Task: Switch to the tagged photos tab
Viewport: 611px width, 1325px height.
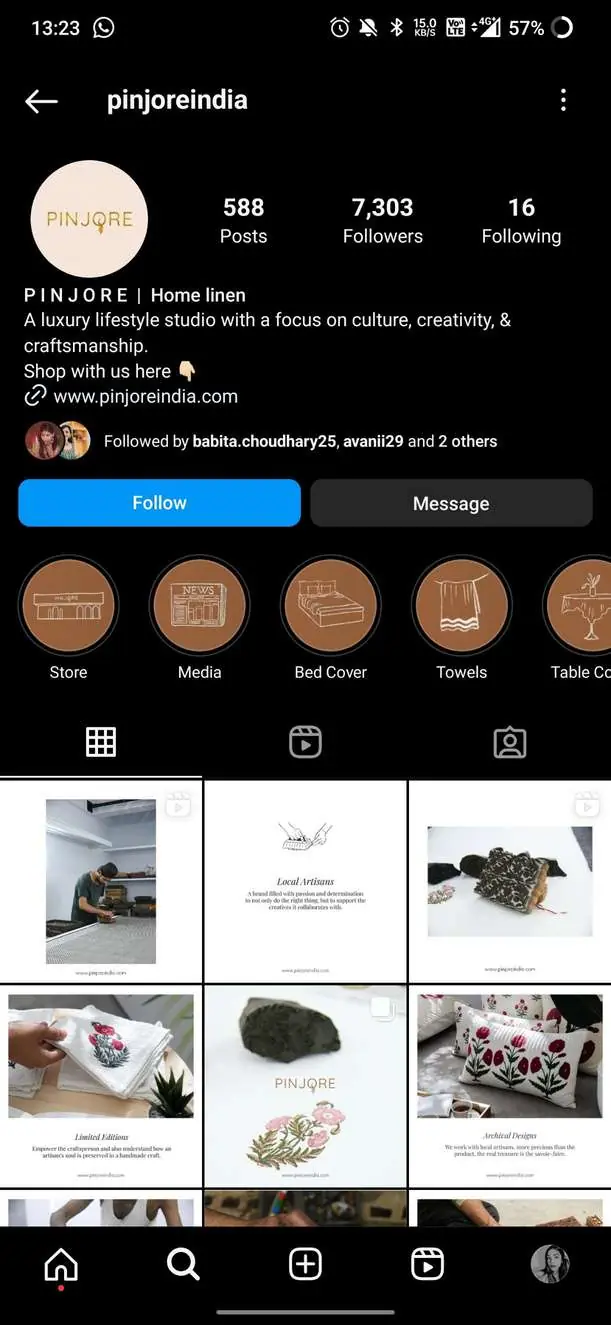Action: [509, 742]
